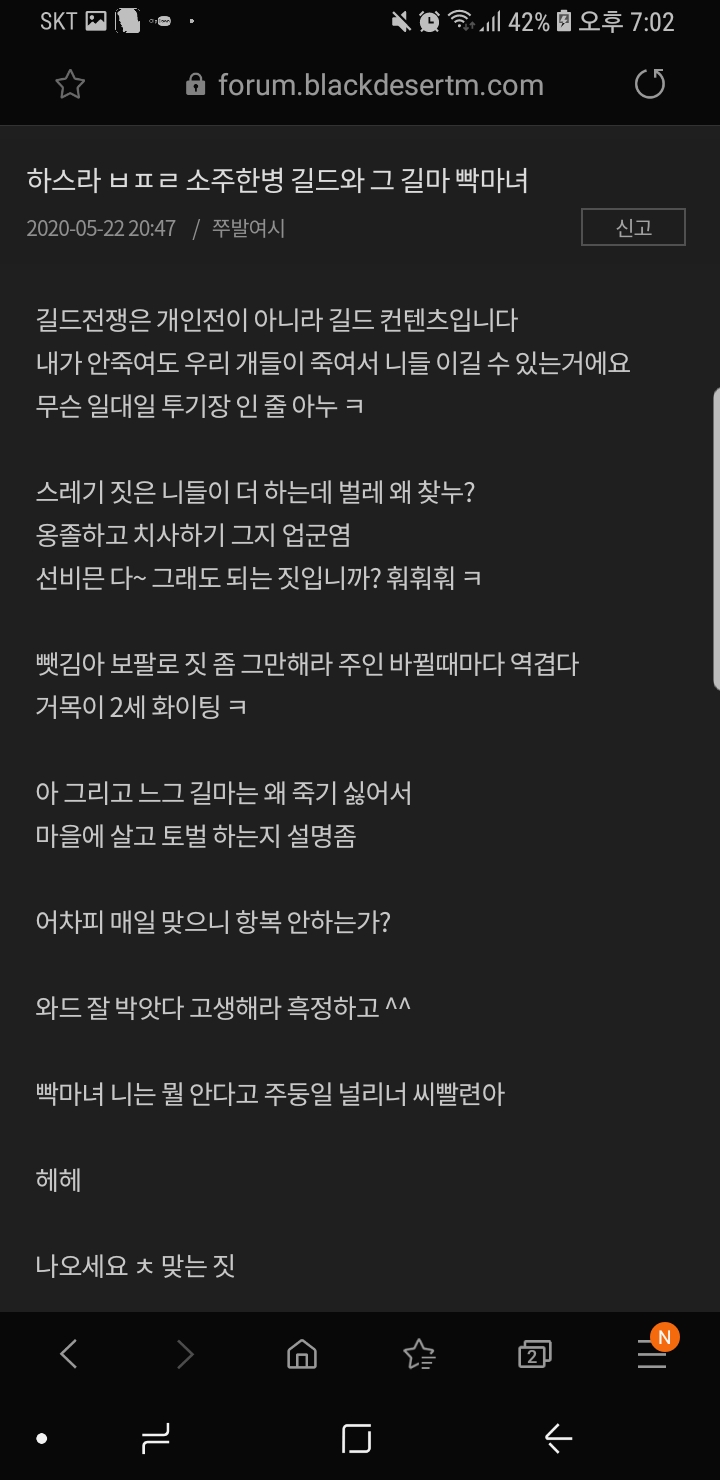Bookmark this page with the star icon
Image resolution: width=720 pixels, height=1480 pixels.
tap(70, 85)
